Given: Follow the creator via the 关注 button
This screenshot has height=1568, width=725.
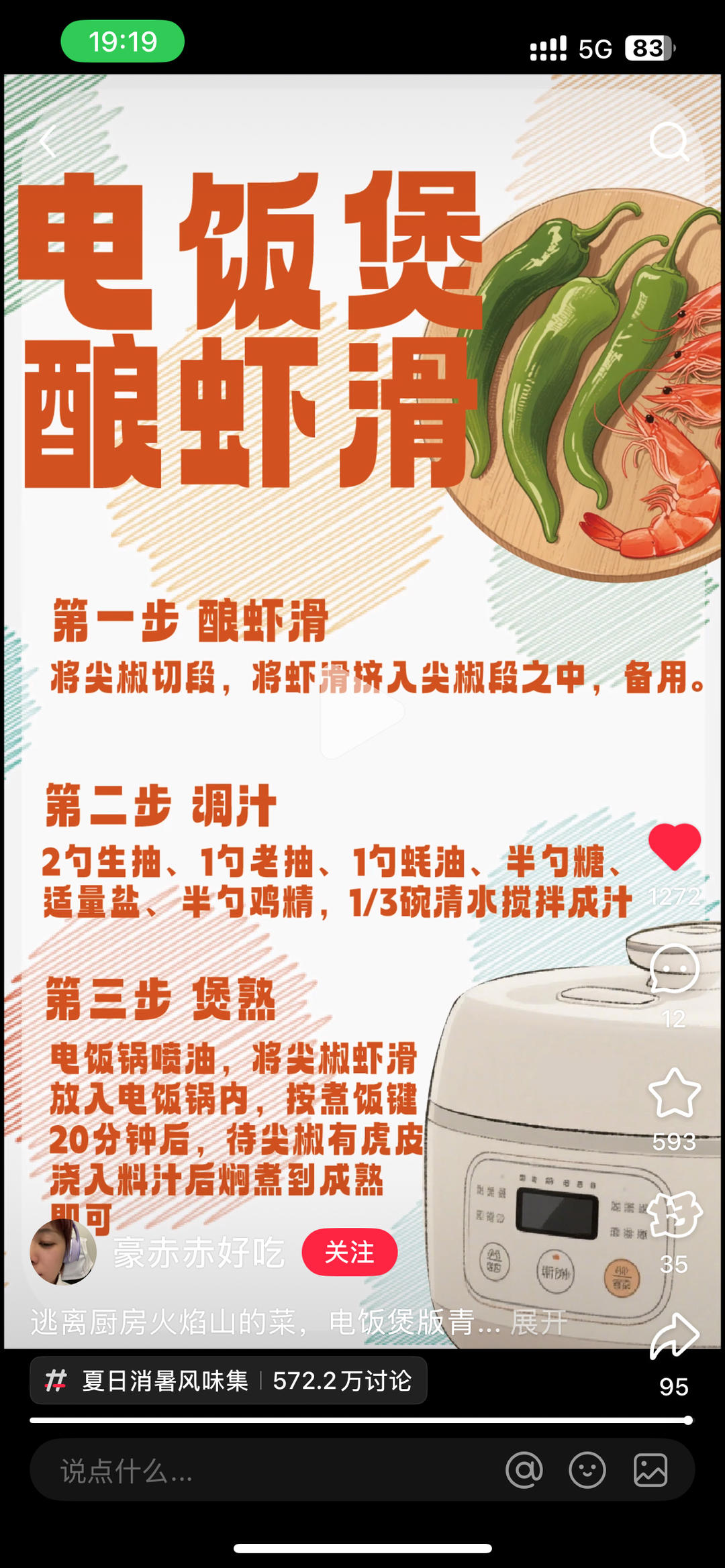Looking at the screenshot, I should coord(348,1251).
